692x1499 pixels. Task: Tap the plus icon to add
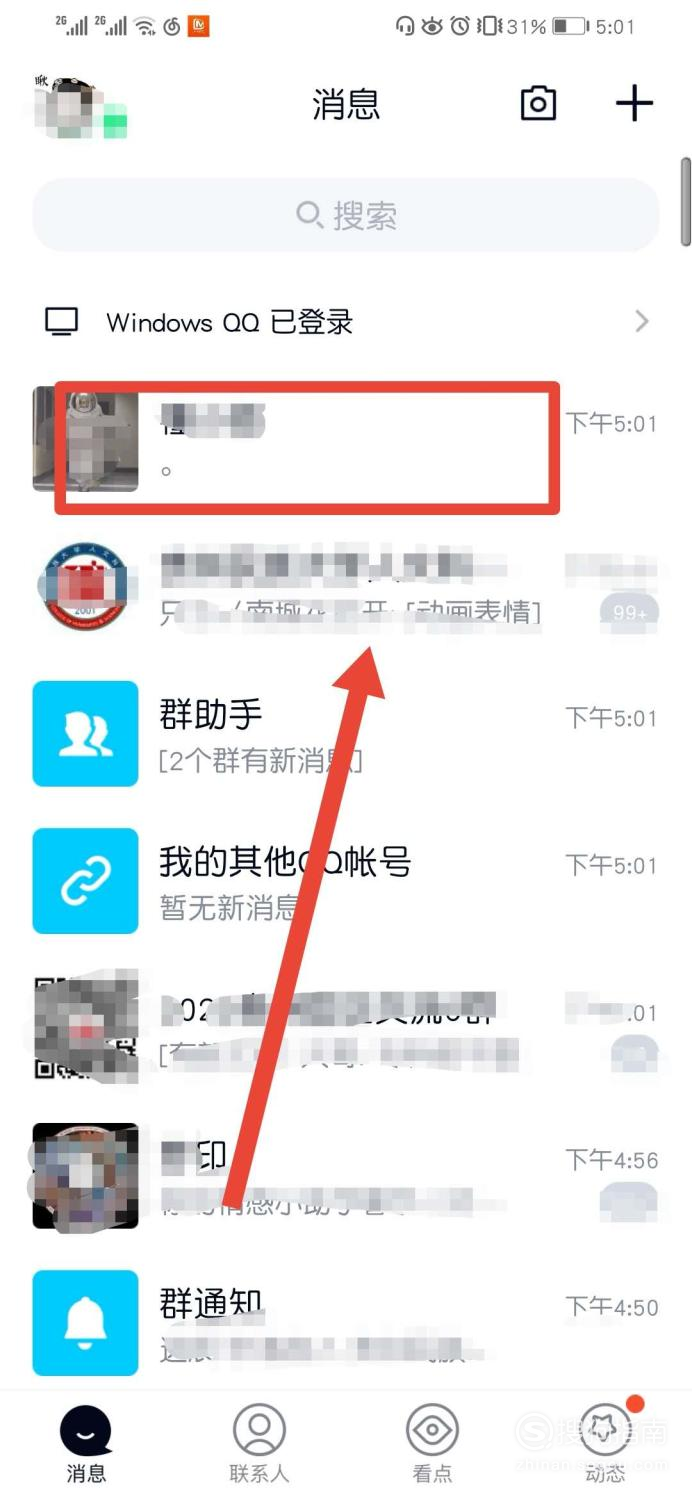coord(634,103)
